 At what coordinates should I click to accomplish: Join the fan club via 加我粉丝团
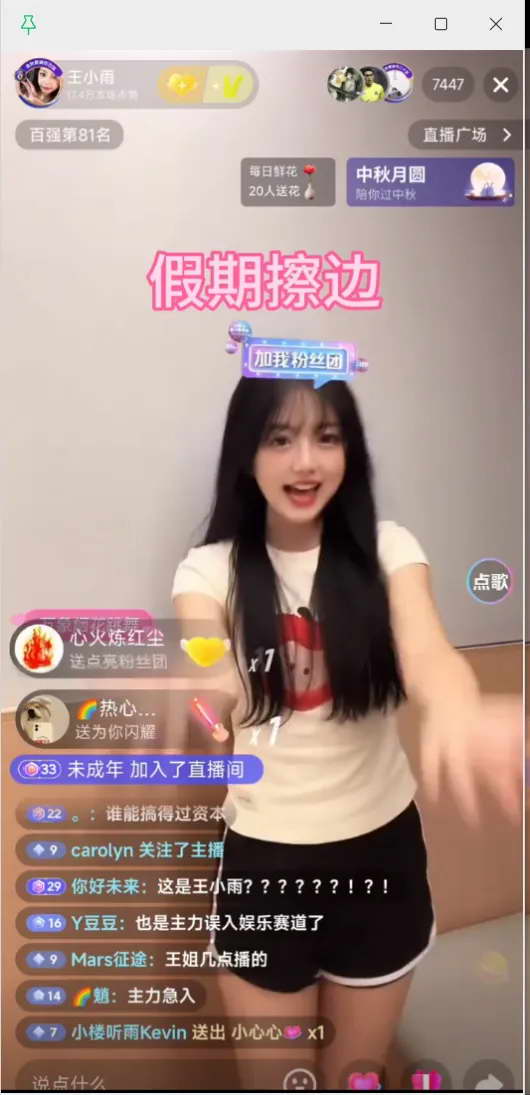click(298, 358)
